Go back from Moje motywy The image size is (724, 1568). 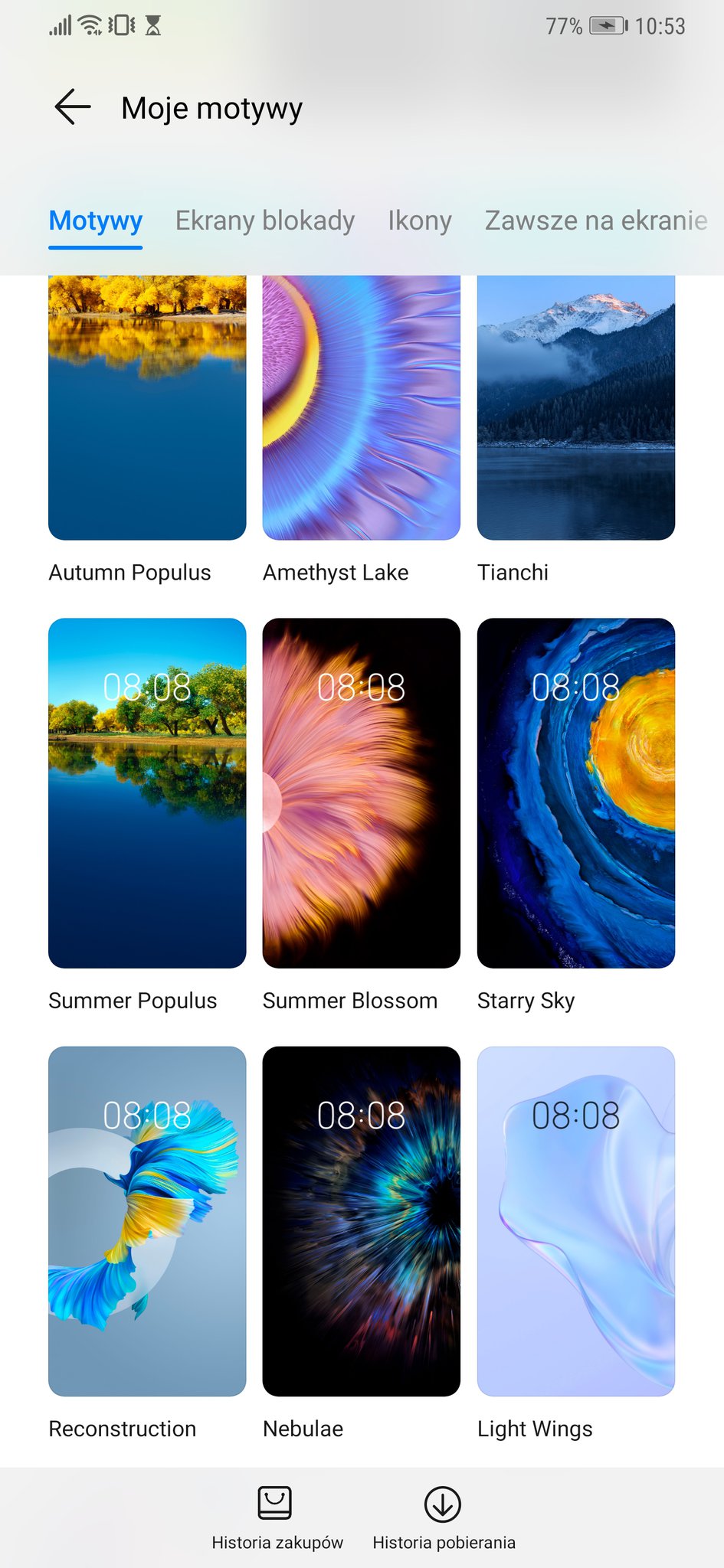(73, 107)
